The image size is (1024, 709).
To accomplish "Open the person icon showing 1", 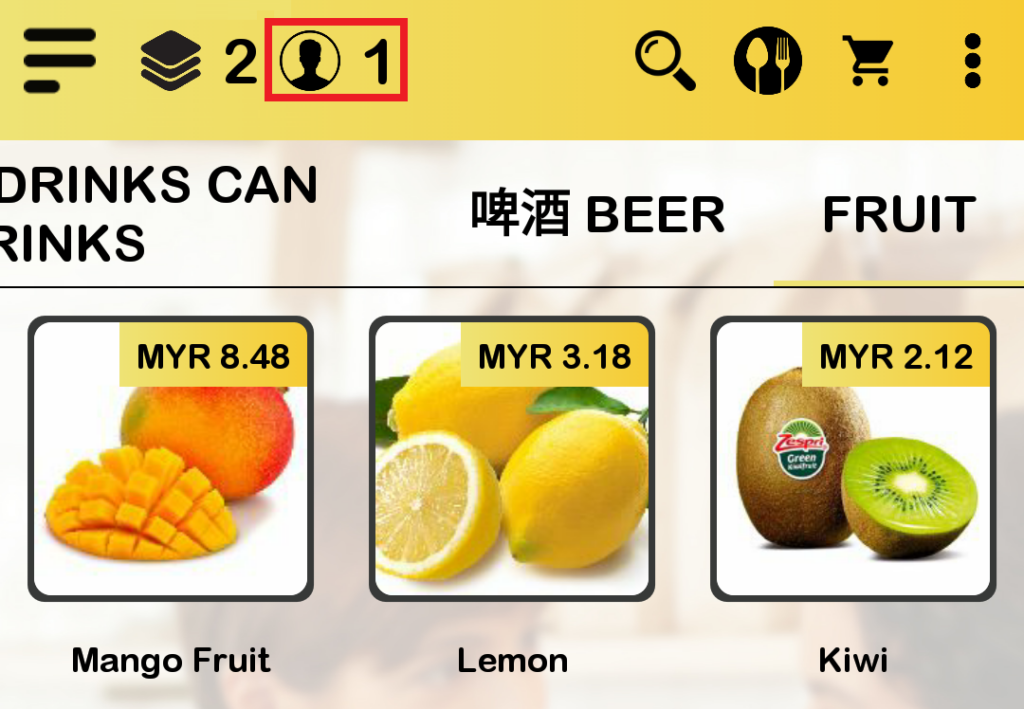I will tap(335, 61).
